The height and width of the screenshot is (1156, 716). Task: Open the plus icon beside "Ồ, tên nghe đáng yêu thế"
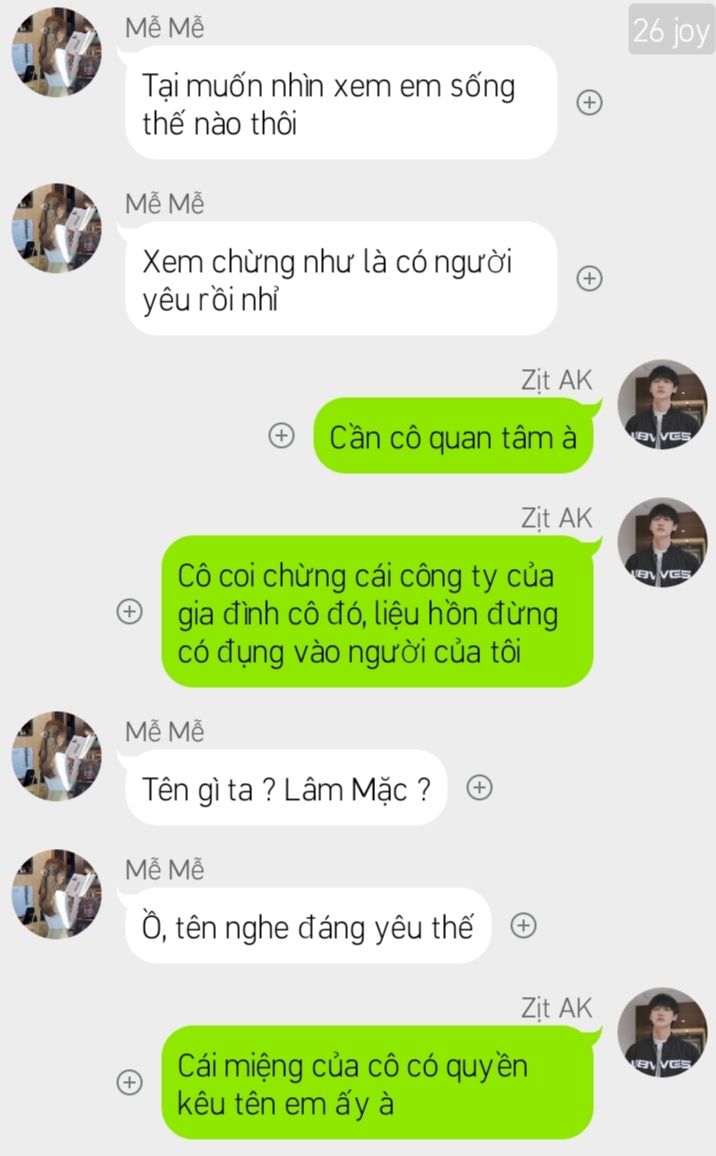click(523, 926)
